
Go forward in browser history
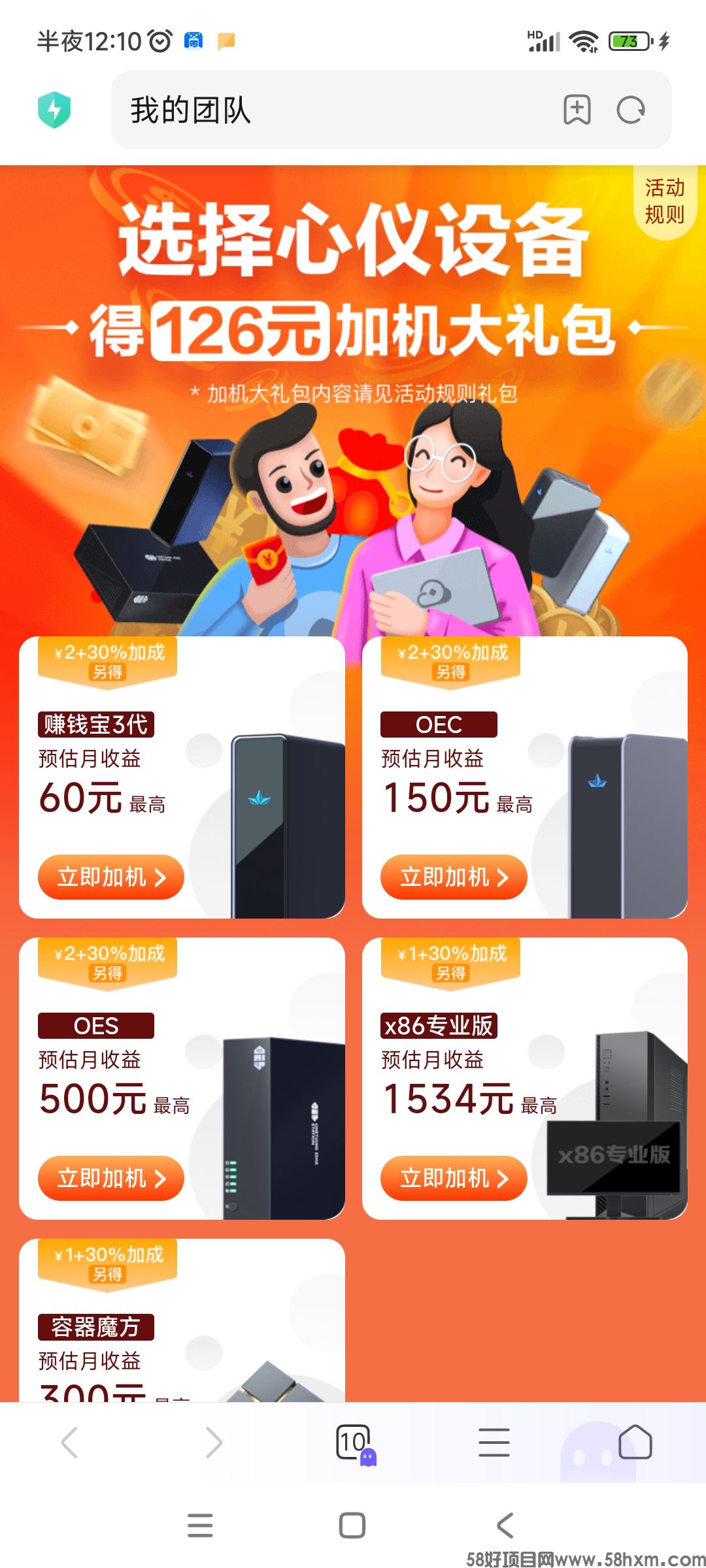click(x=213, y=1442)
